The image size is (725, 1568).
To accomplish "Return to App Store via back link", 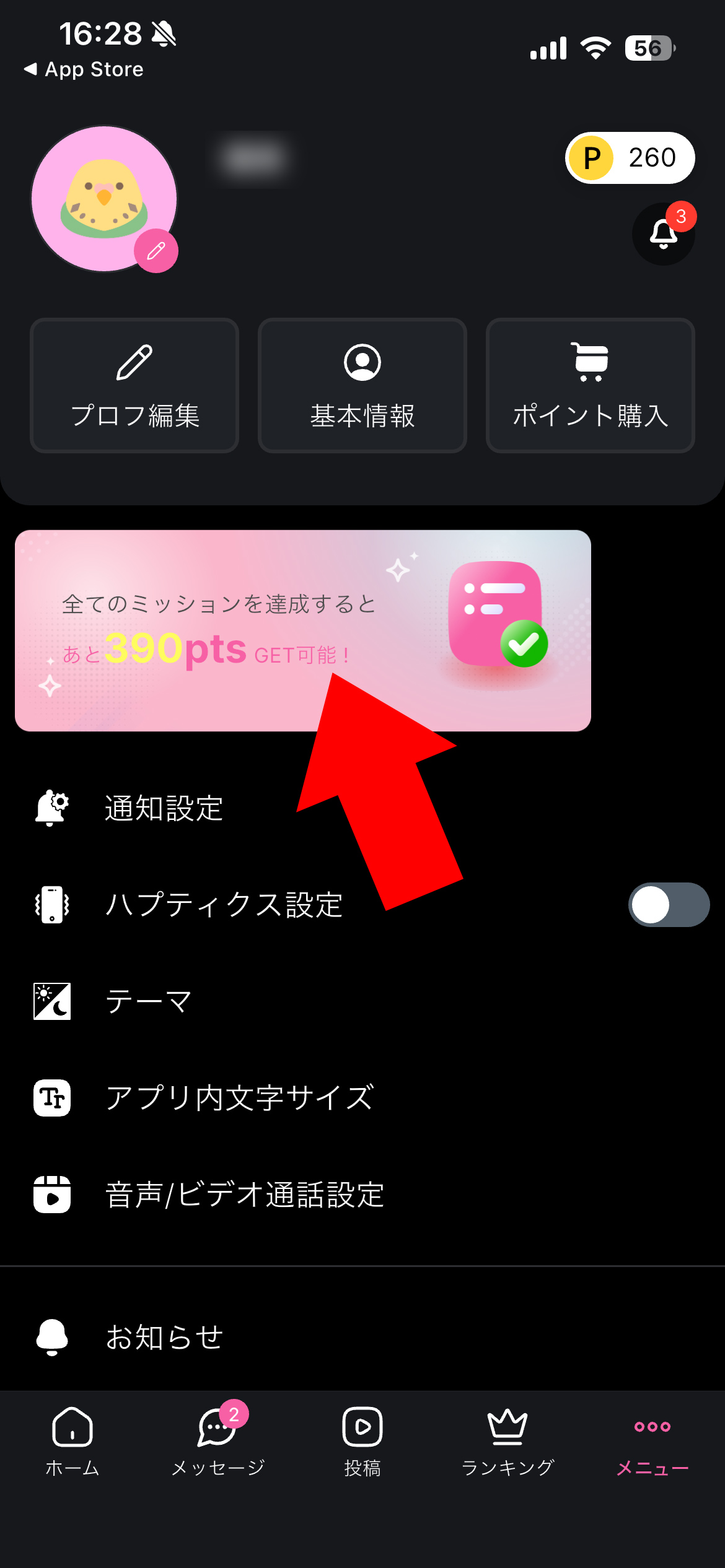I will (x=84, y=69).
